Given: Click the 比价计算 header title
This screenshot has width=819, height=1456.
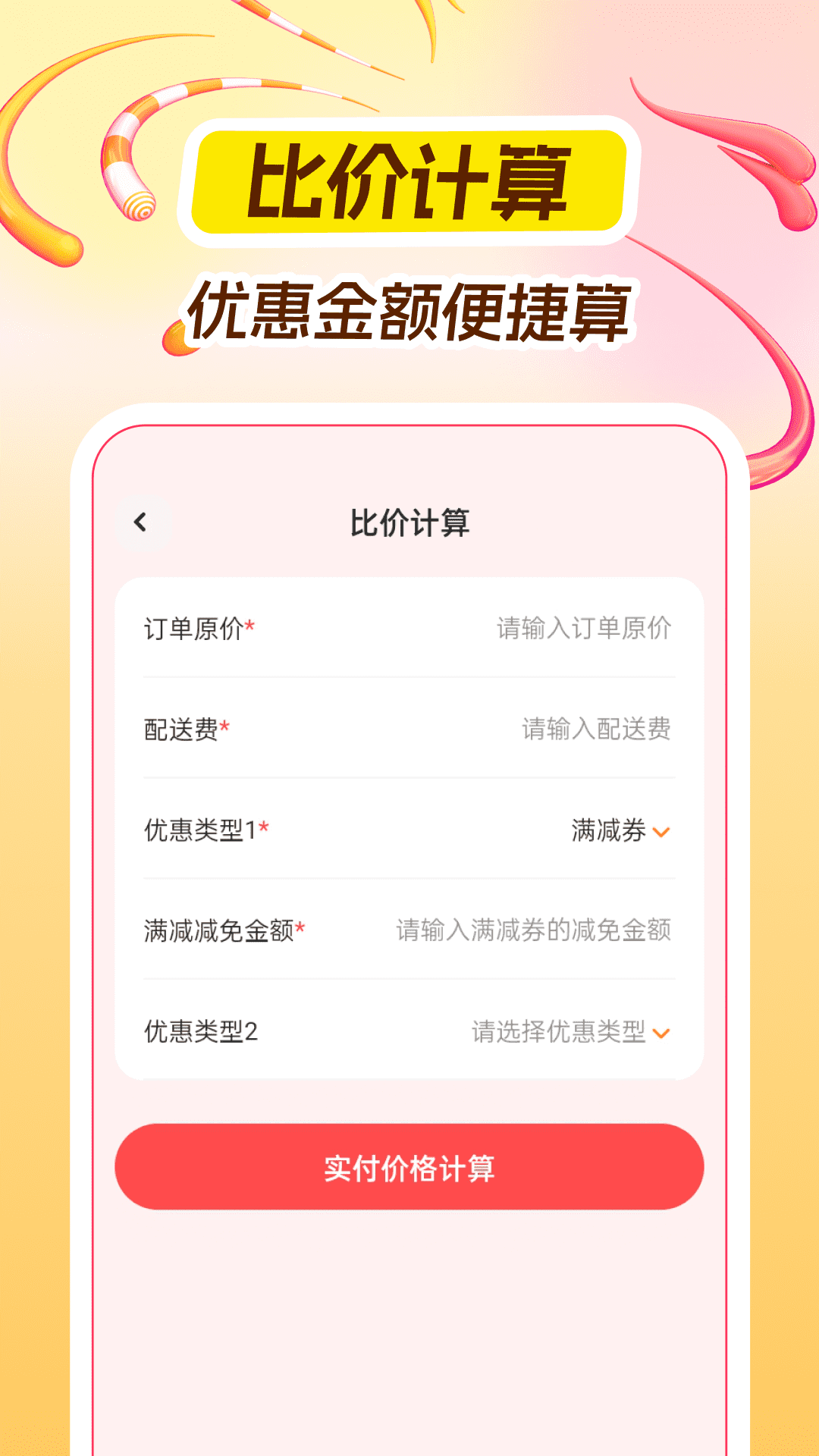Looking at the screenshot, I should (x=409, y=523).
